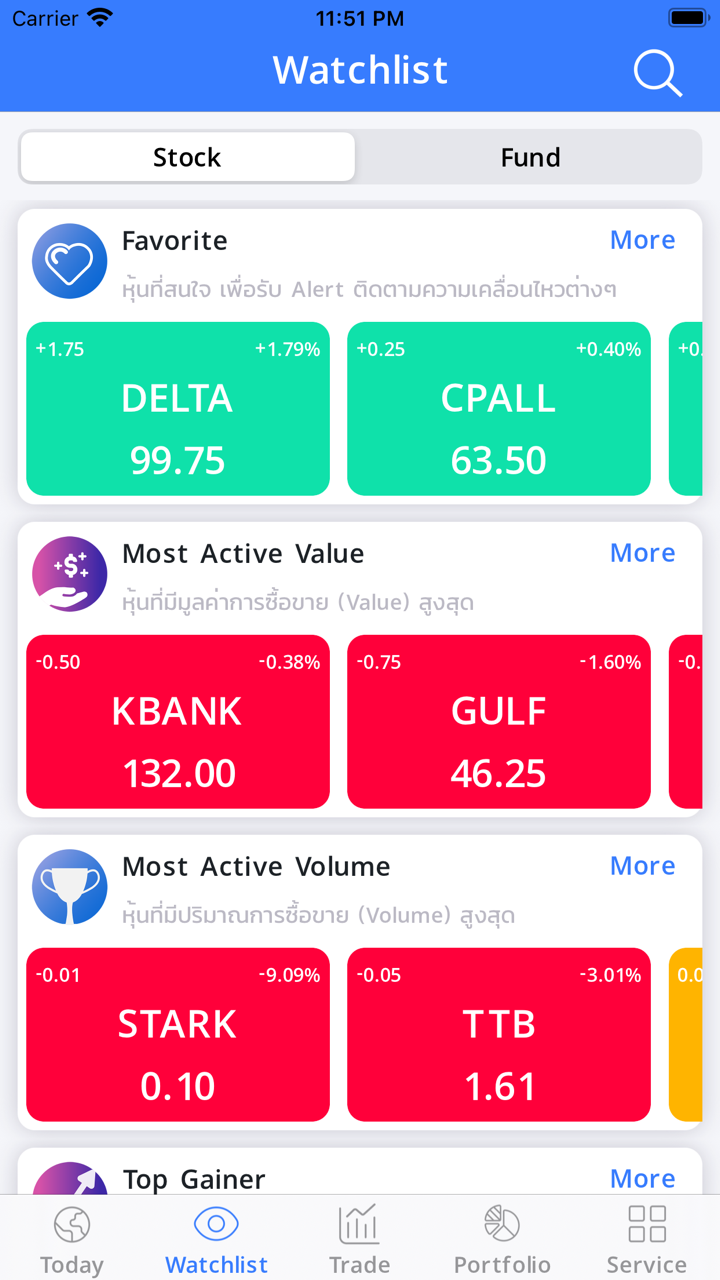Image resolution: width=720 pixels, height=1280 pixels.
Task: Show more Favorite stocks
Action: click(642, 240)
